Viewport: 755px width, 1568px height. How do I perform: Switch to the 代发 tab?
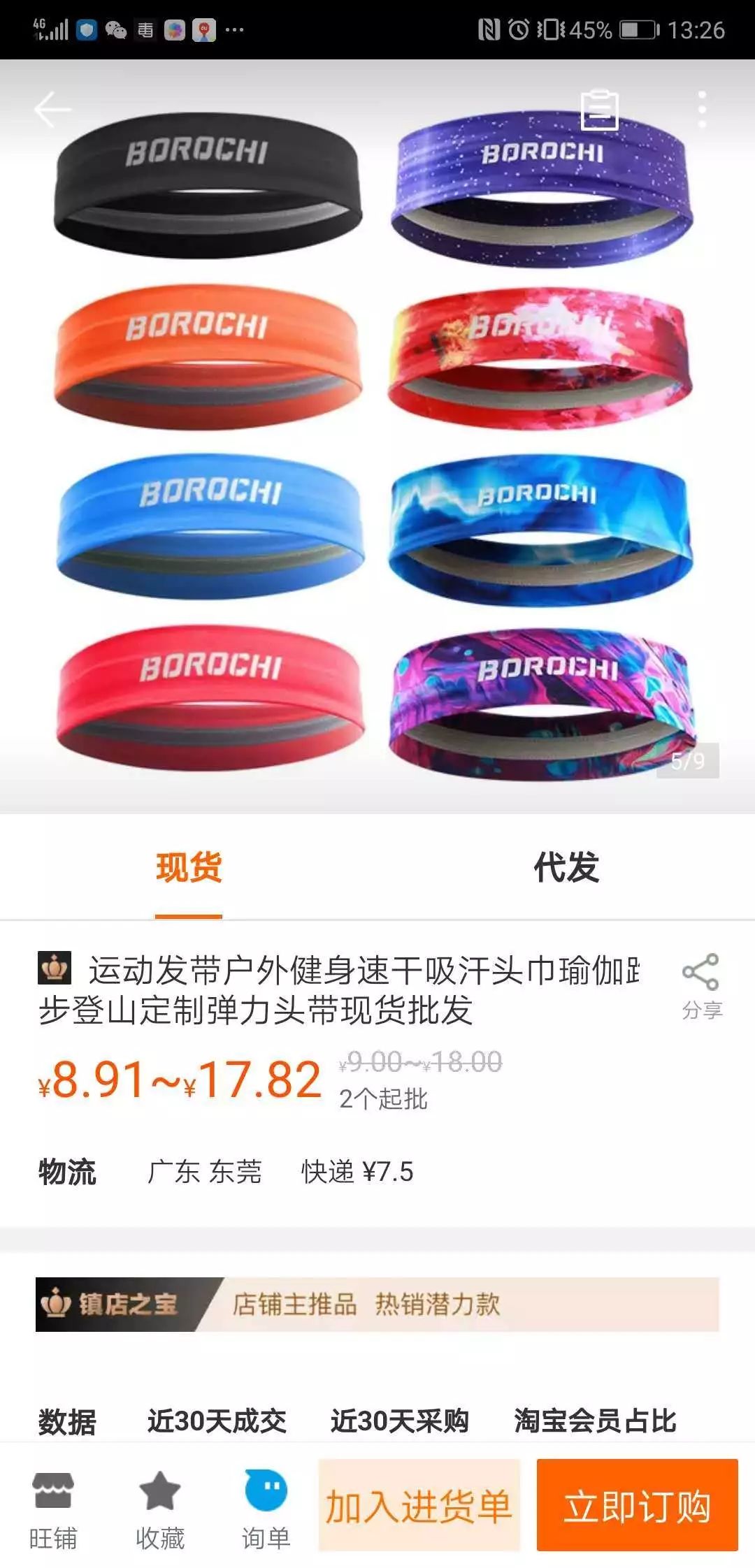point(566,868)
